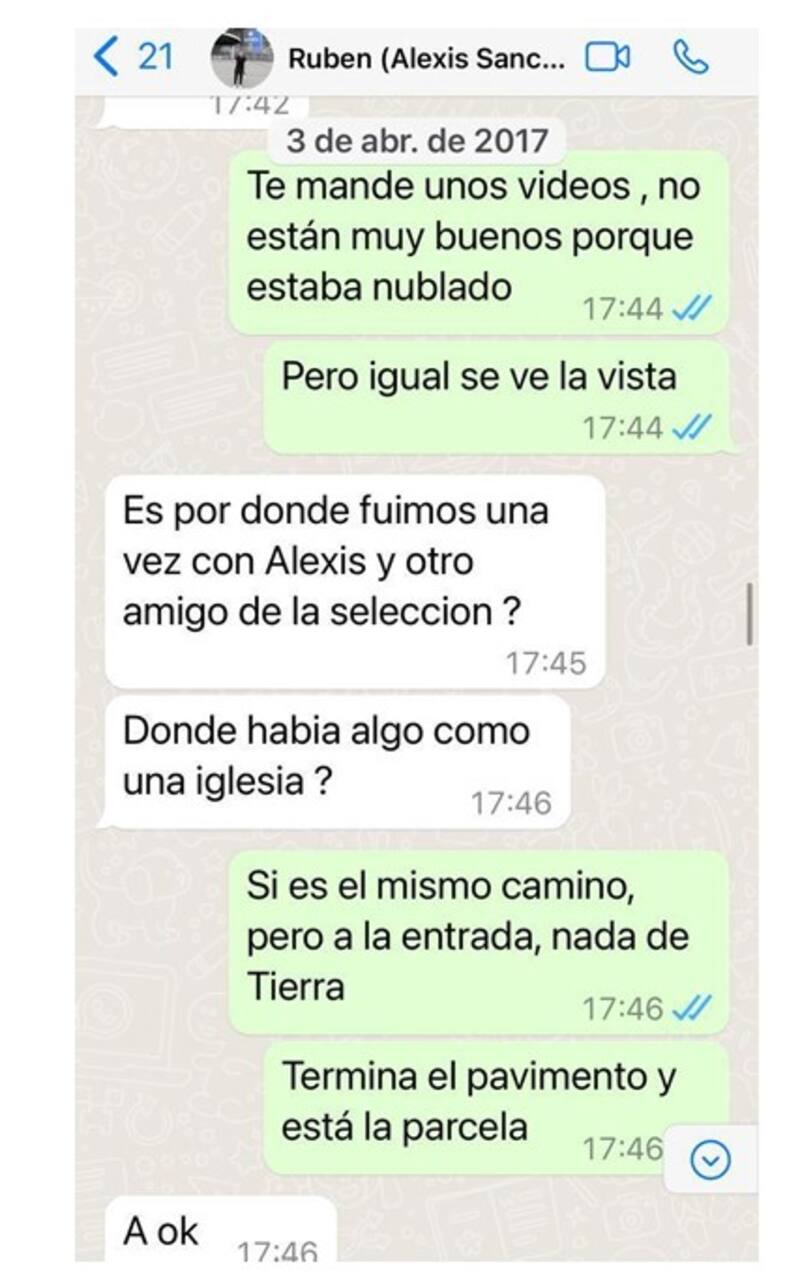
Task: Jump to the latest message with the down arrow
Action: click(711, 1160)
